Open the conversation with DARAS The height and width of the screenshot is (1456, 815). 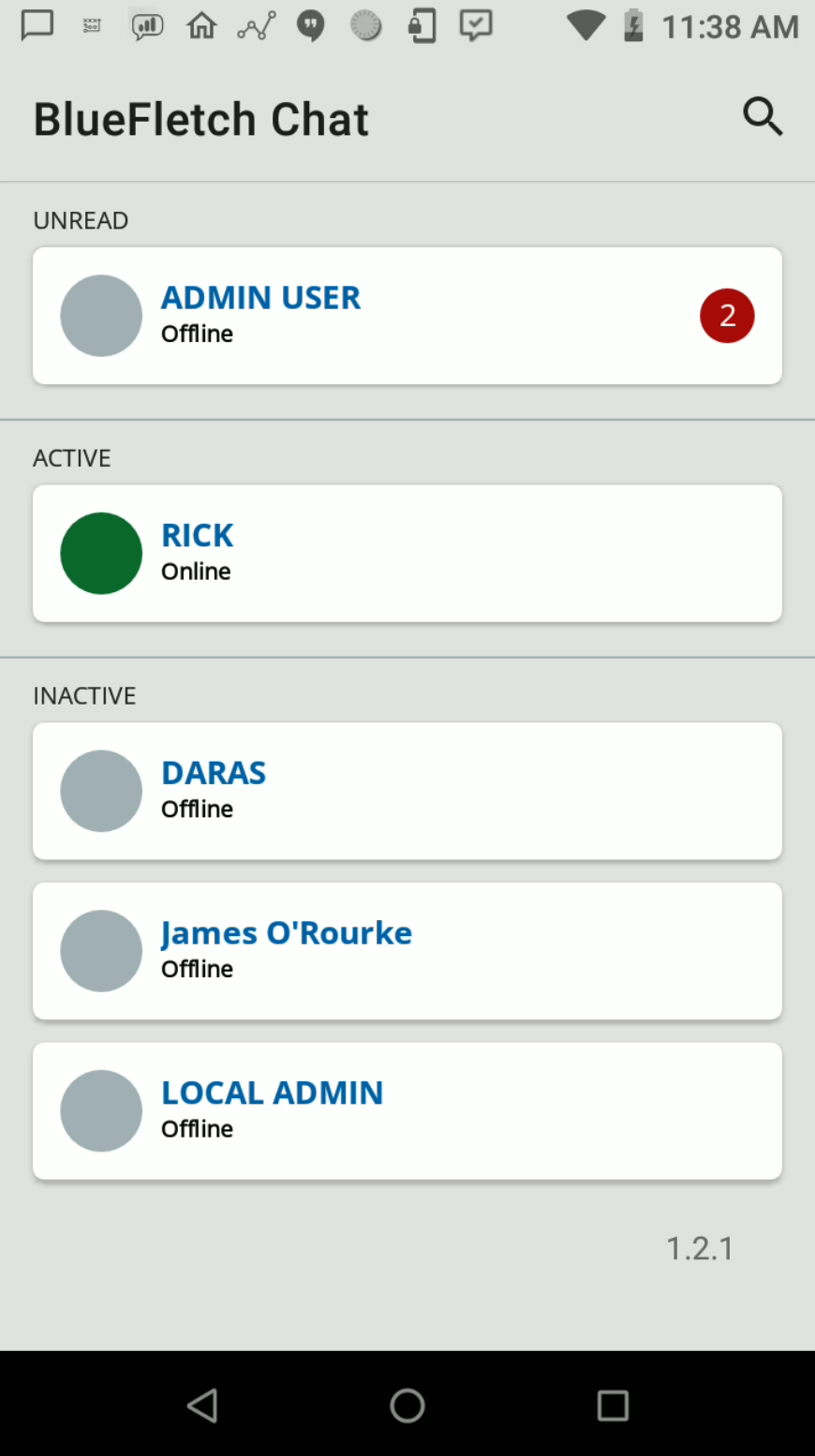tap(407, 791)
